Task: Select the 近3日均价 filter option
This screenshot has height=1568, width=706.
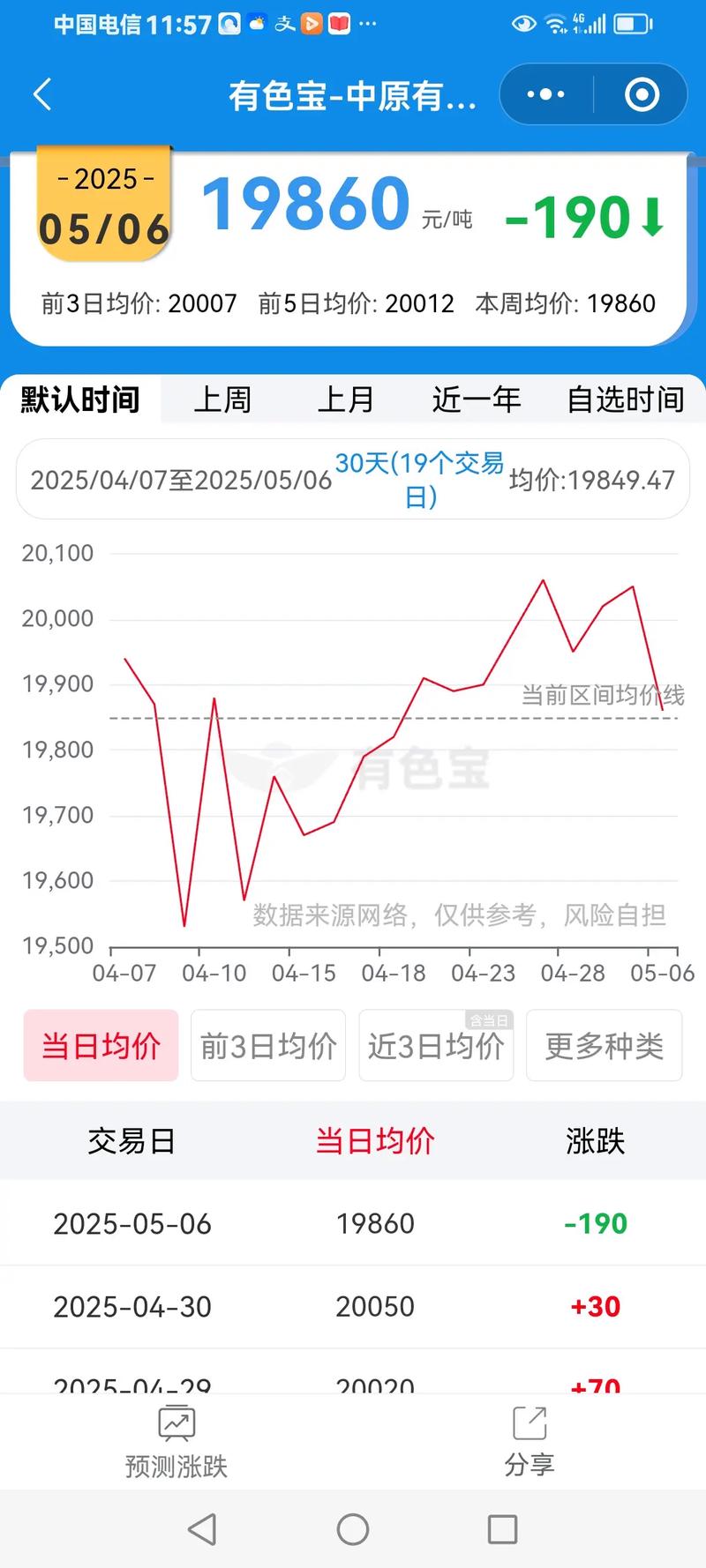Action: [x=435, y=1045]
